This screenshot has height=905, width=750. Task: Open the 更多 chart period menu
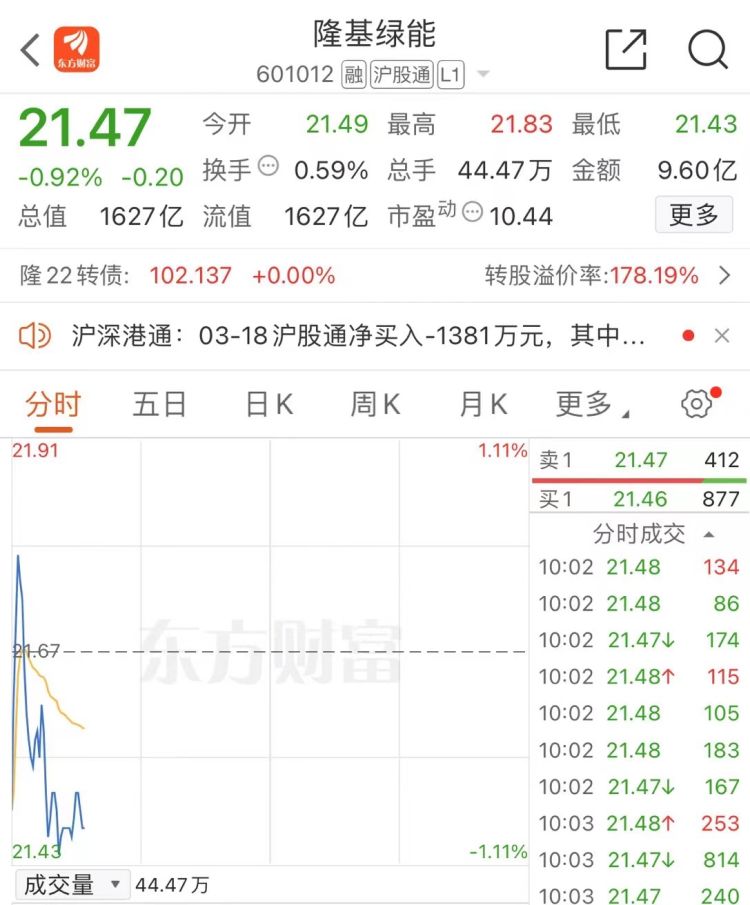pyautogui.click(x=592, y=404)
